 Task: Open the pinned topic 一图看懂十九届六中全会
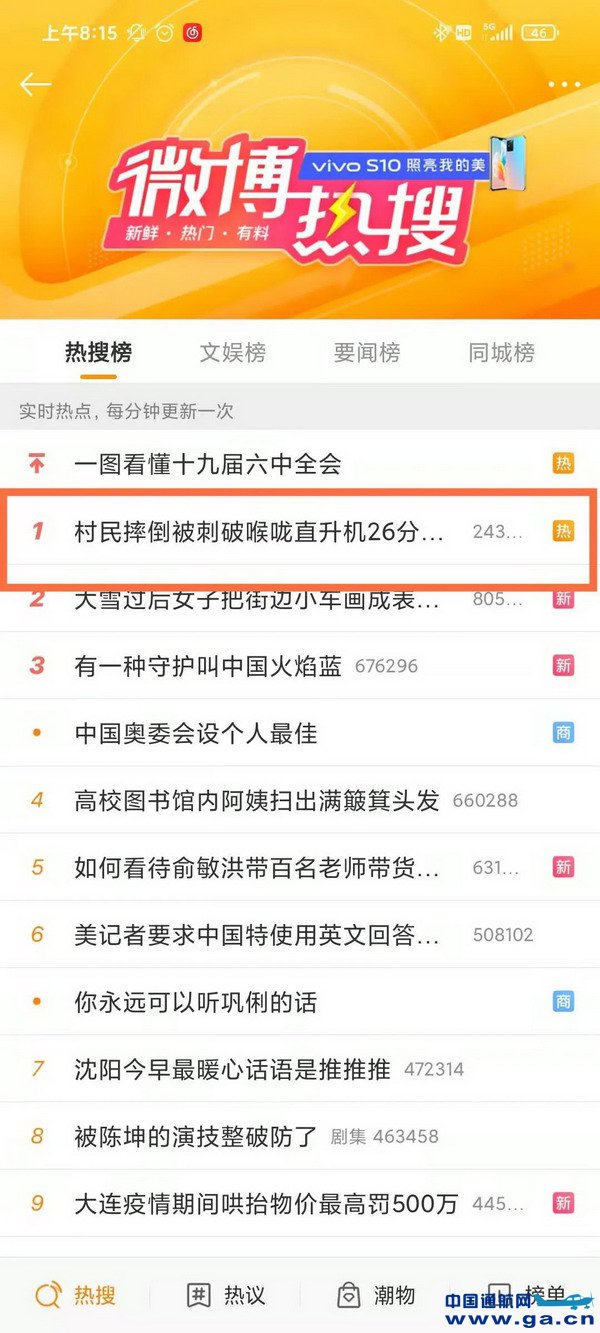pos(208,463)
